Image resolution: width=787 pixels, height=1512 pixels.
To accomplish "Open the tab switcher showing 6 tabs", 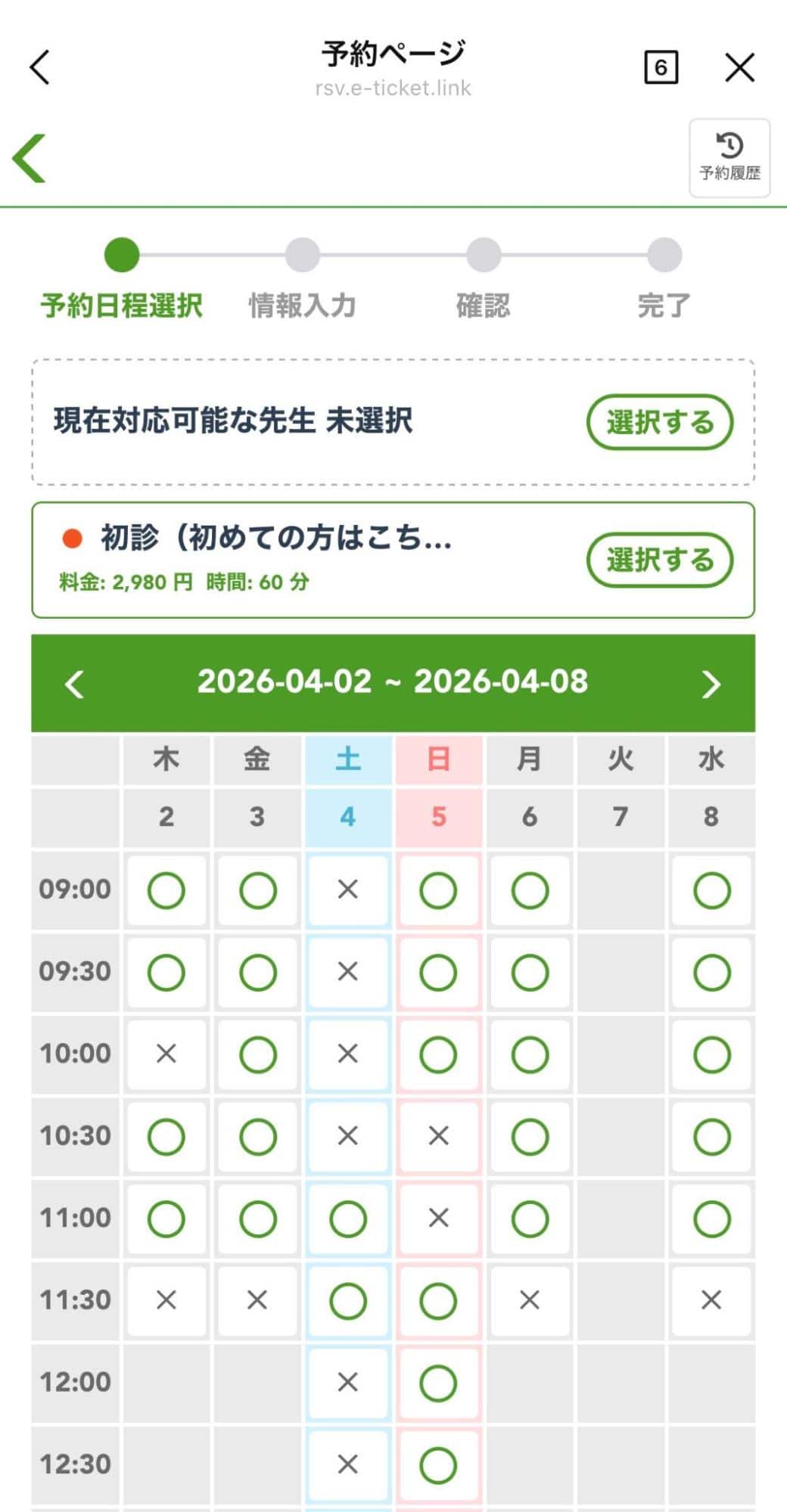I will pos(661,67).
